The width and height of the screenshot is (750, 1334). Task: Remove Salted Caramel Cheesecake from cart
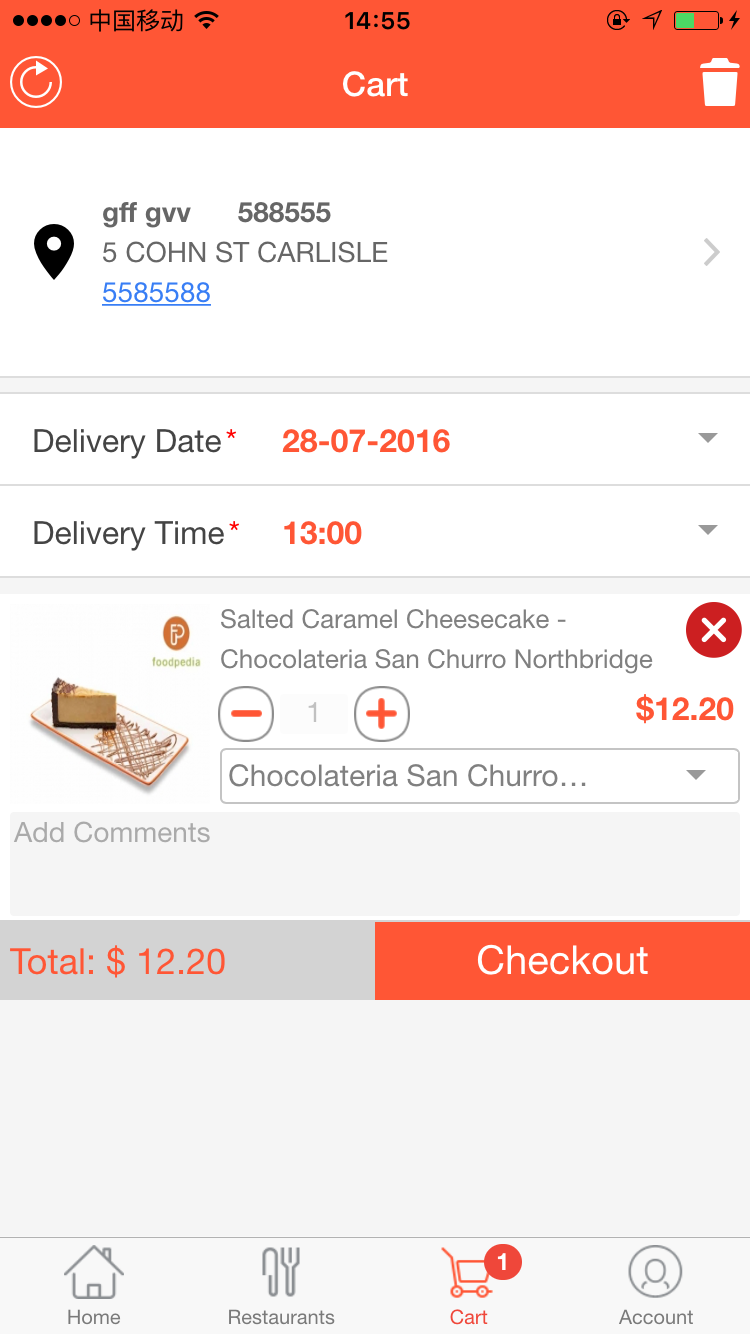[713, 630]
